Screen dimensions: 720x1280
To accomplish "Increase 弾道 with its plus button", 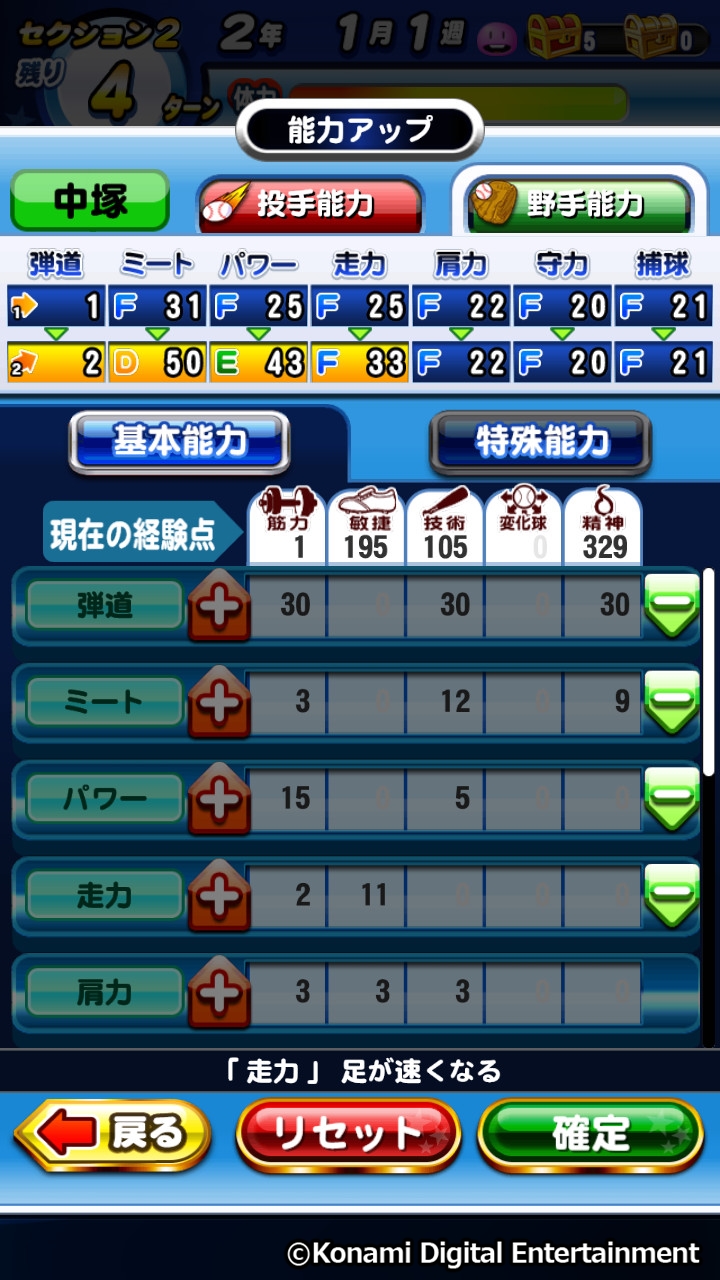I will 219,606.
